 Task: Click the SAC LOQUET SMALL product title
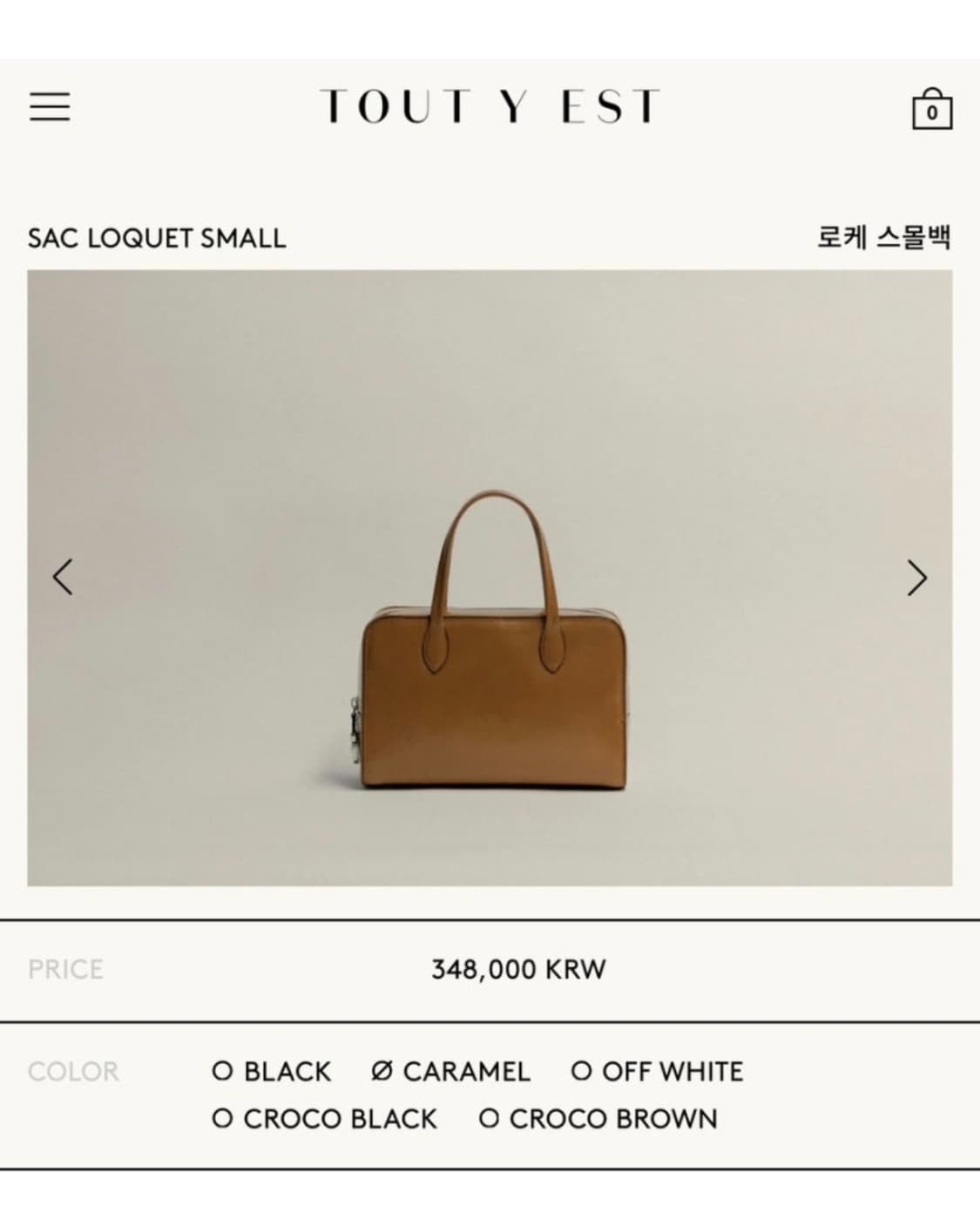(157, 237)
